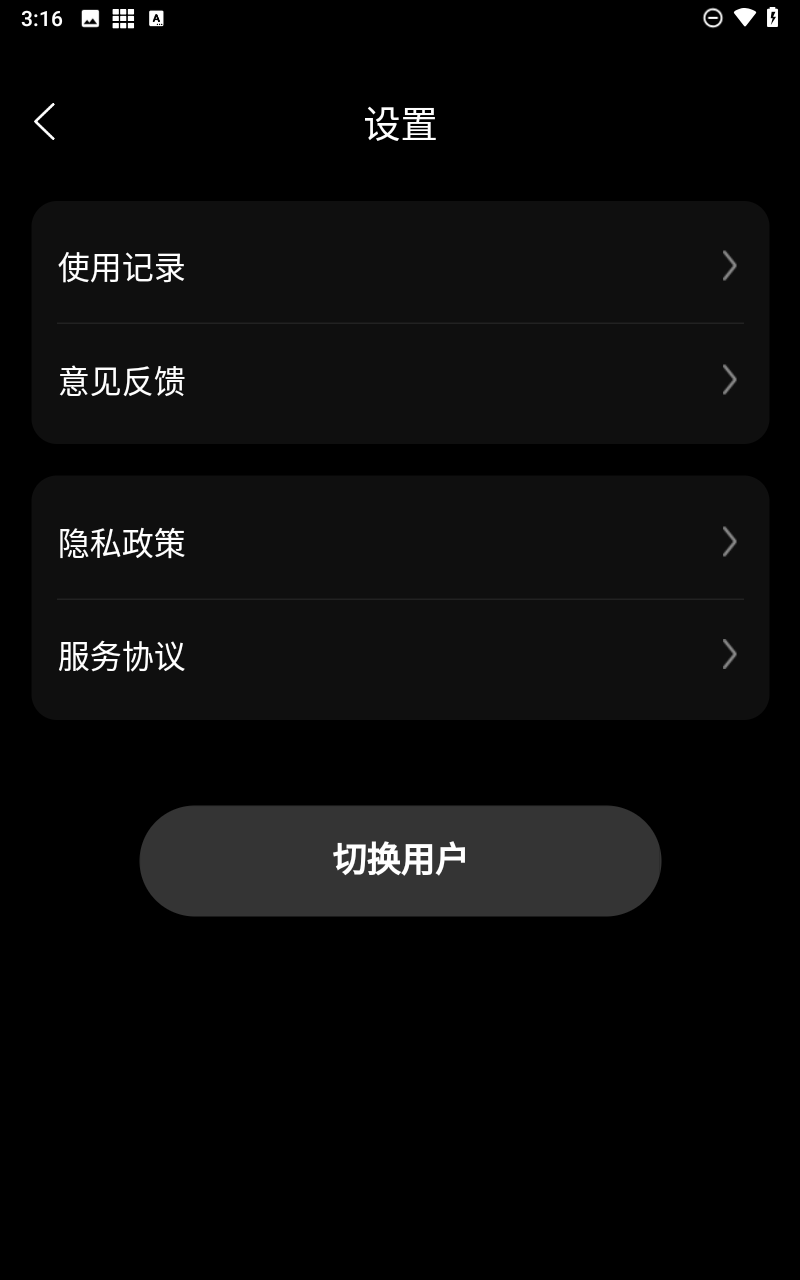Select the second settings card group
Screen dimensions: 800x1280
(x=400, y=597)
